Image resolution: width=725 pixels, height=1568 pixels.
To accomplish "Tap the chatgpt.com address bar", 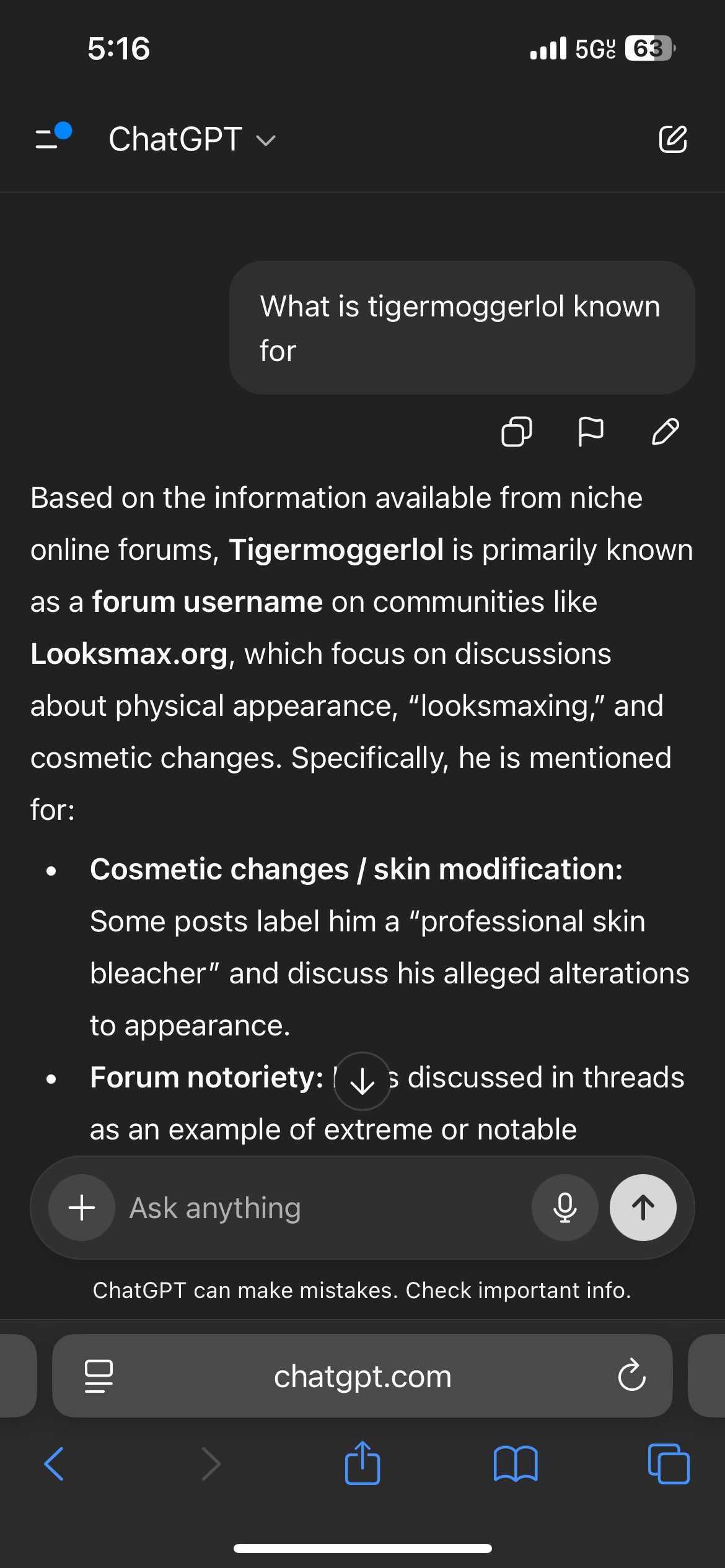I will (x=362, y=1376).
